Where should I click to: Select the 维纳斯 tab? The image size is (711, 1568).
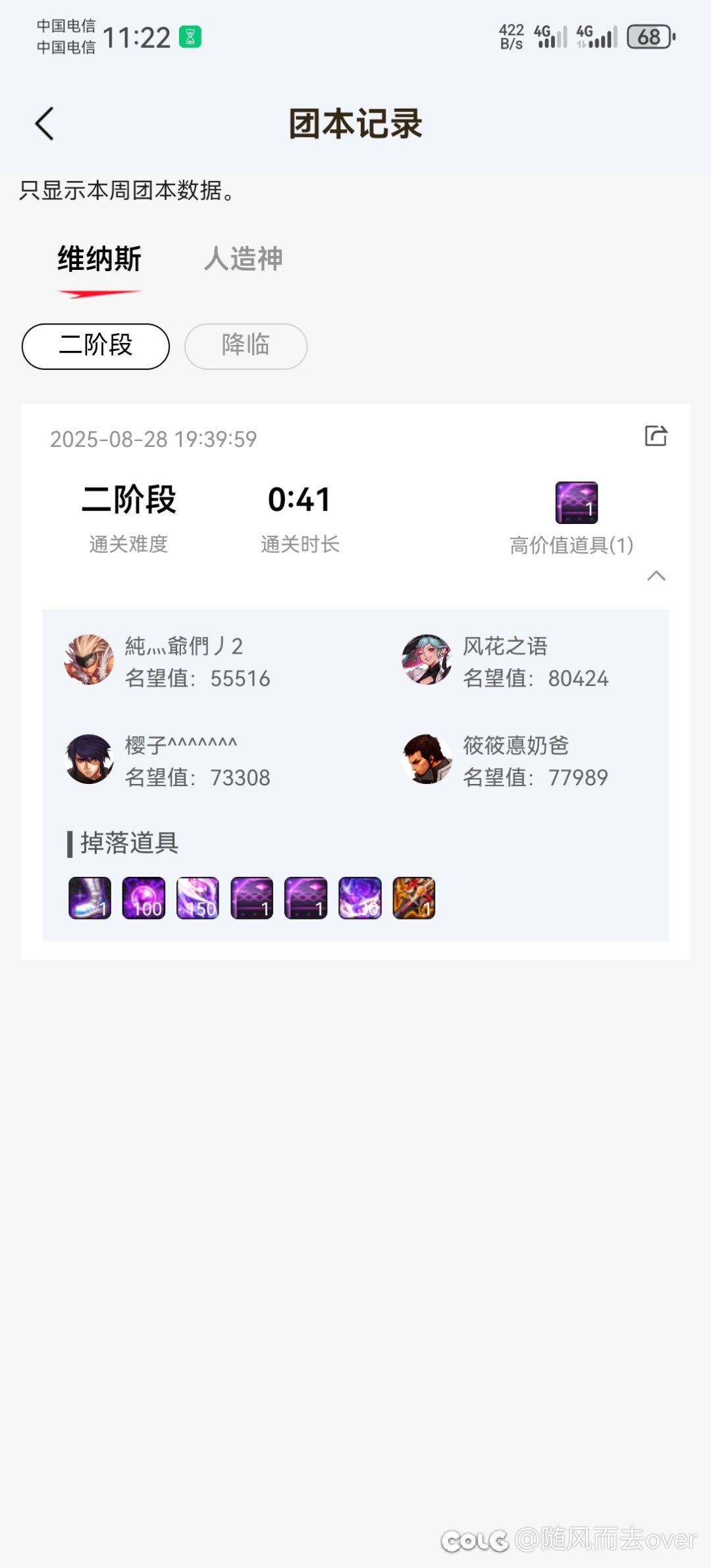click(x=99, y=259)
